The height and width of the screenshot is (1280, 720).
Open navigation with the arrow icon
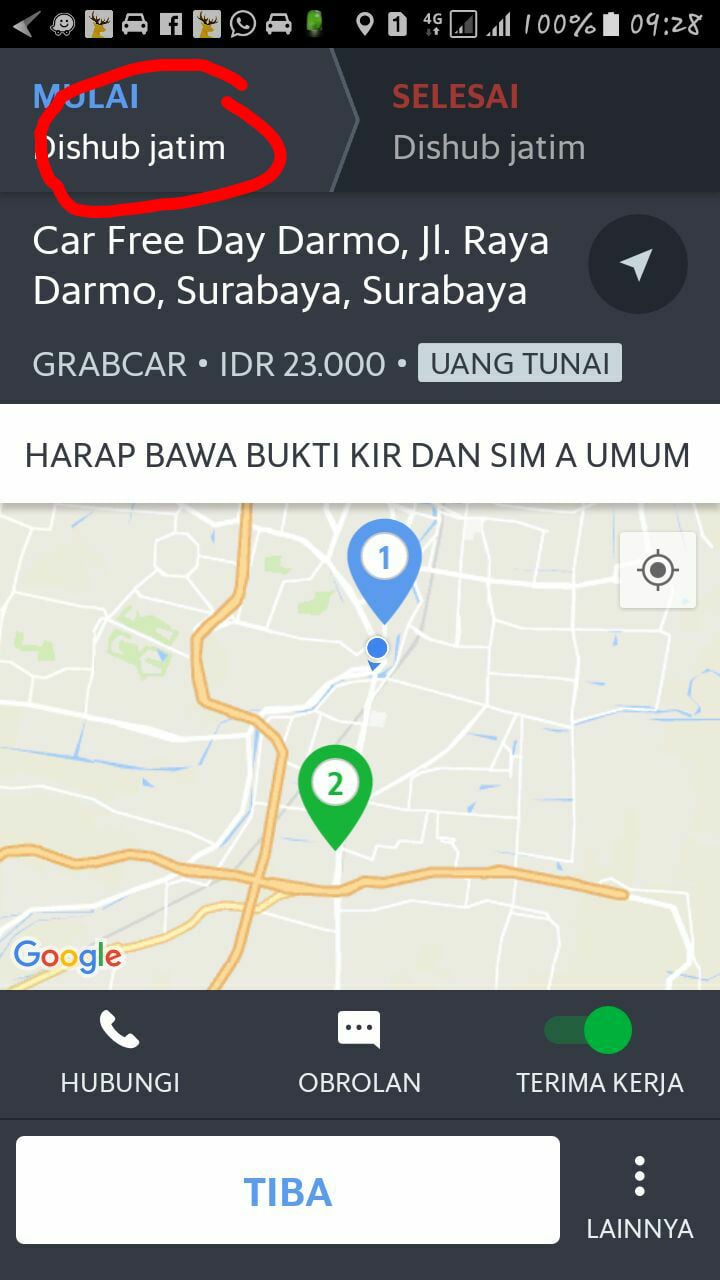pyautogui.click(x=637, y=265)
